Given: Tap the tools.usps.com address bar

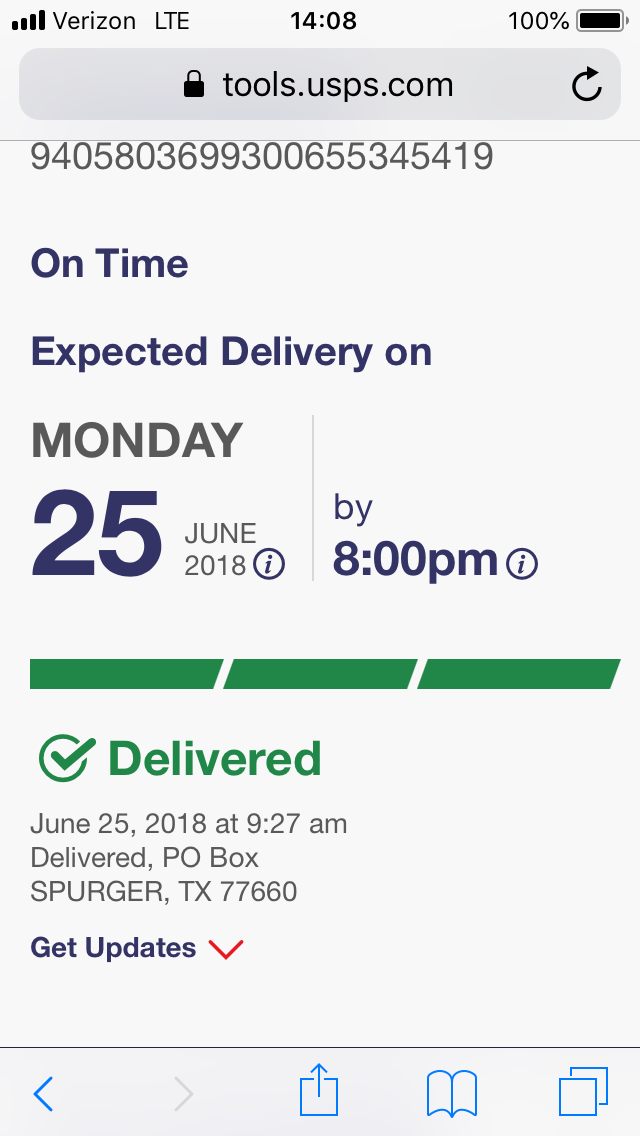Looking at the screenshot, I should click(x=320, y=84).
